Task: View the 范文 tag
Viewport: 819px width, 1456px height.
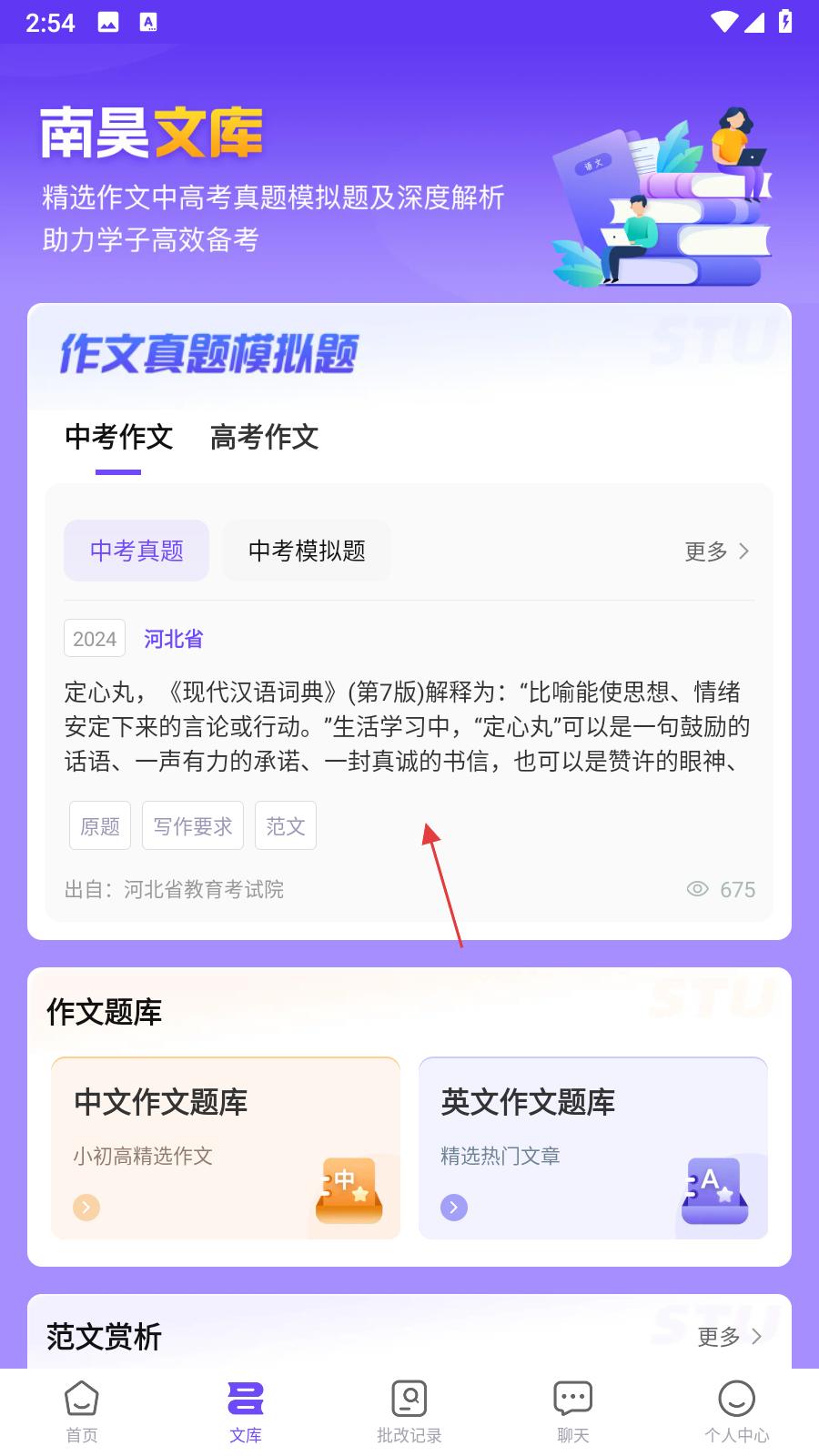Action: (x=286, y=825)
